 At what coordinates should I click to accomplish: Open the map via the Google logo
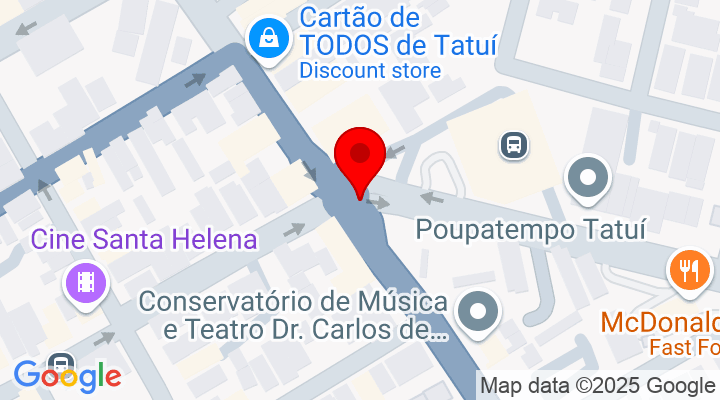tap(67, 376)
